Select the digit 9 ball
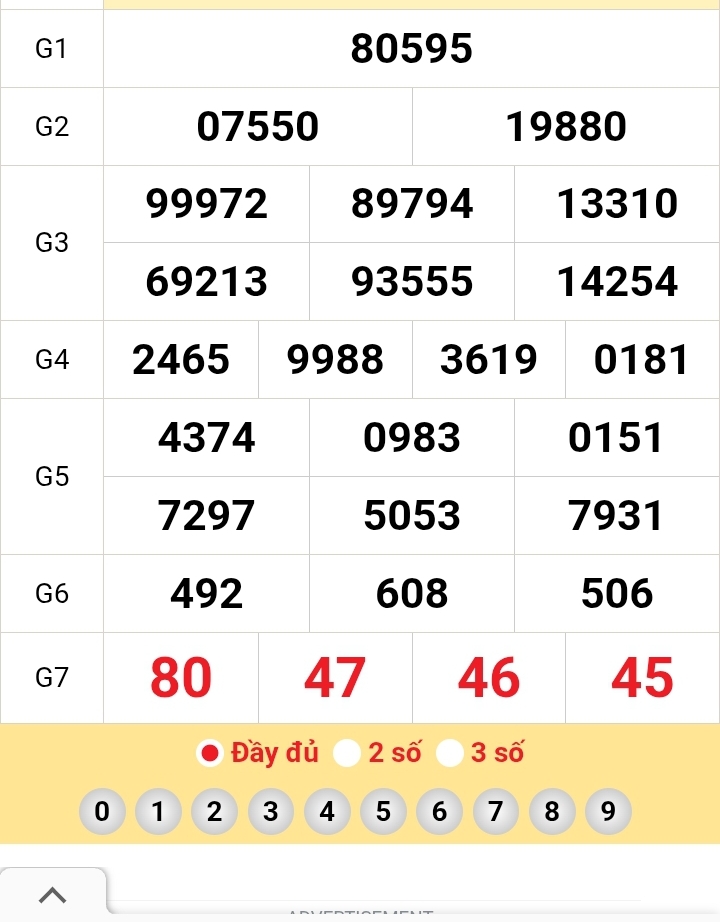This screenshot has width=720, height=922. click(x=608, y=812)
